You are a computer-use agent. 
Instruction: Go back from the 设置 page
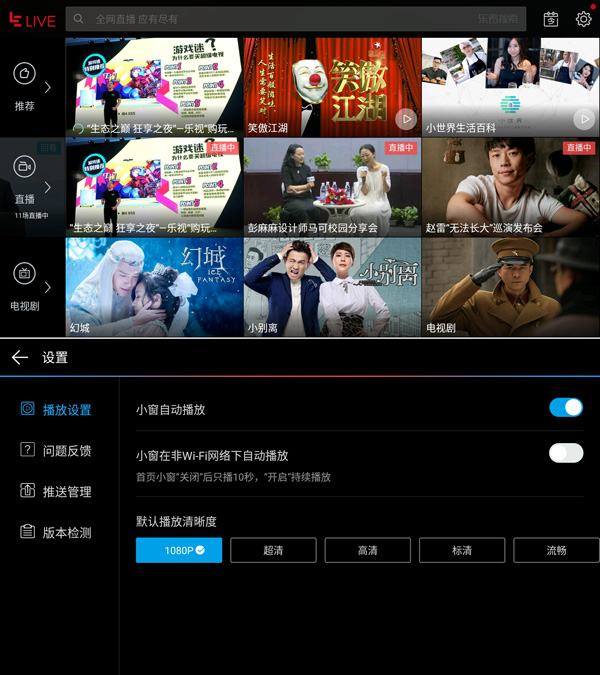[x=19, y=358]
